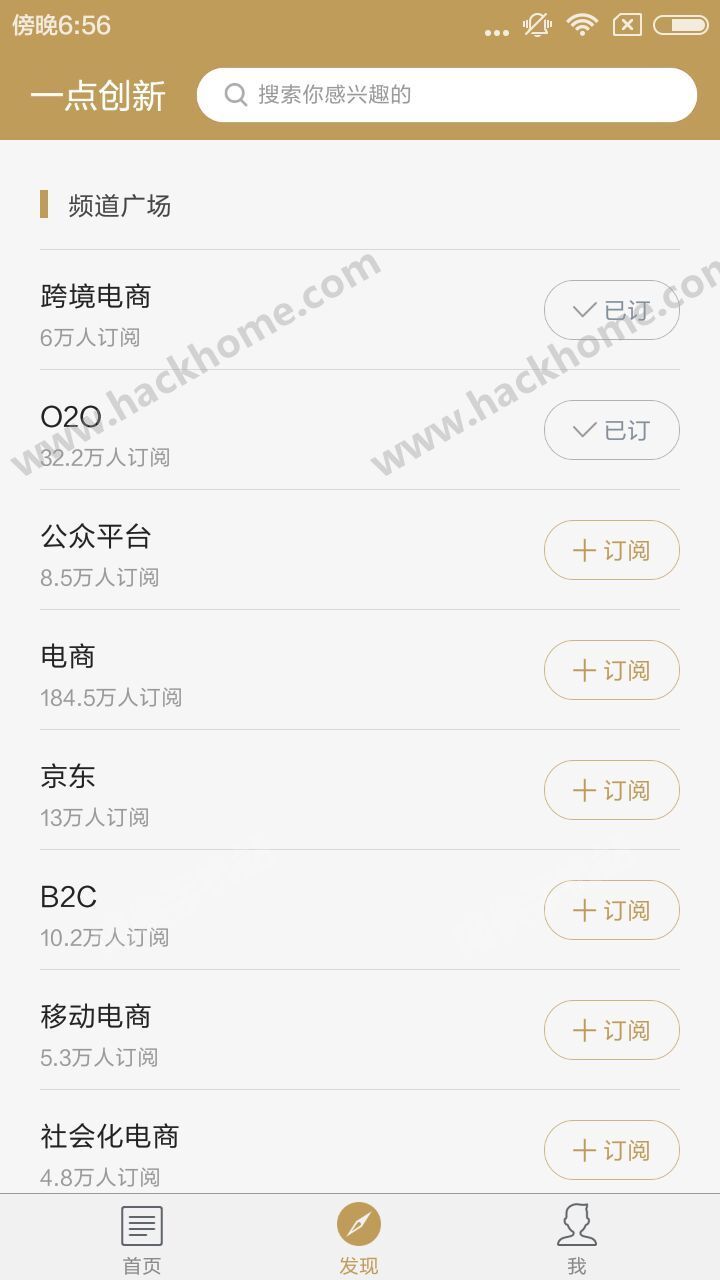Subscribe to the 电商 channel
The height and width of the screenshot is (1280, 720).
[x=611, y=670]
